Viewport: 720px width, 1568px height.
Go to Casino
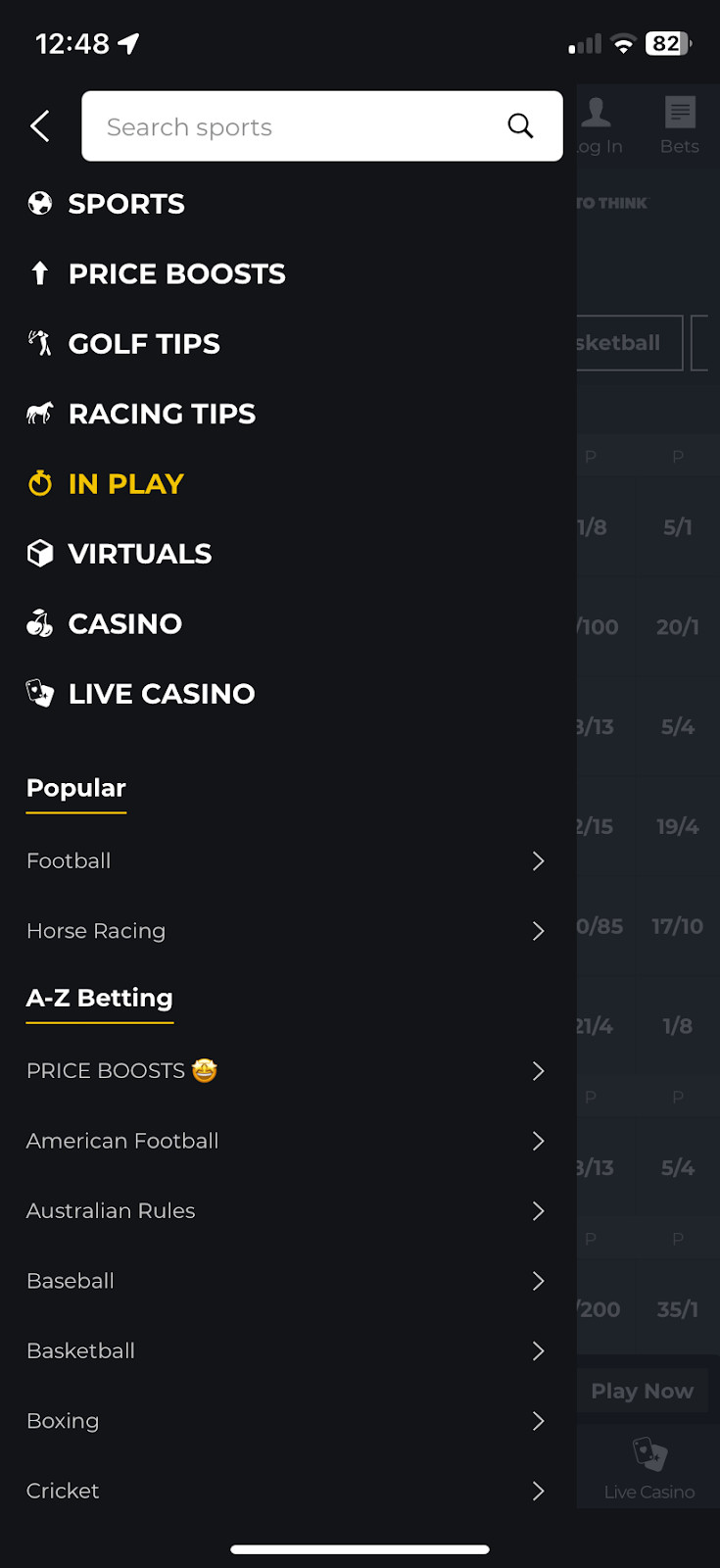(x=124, y=624)
